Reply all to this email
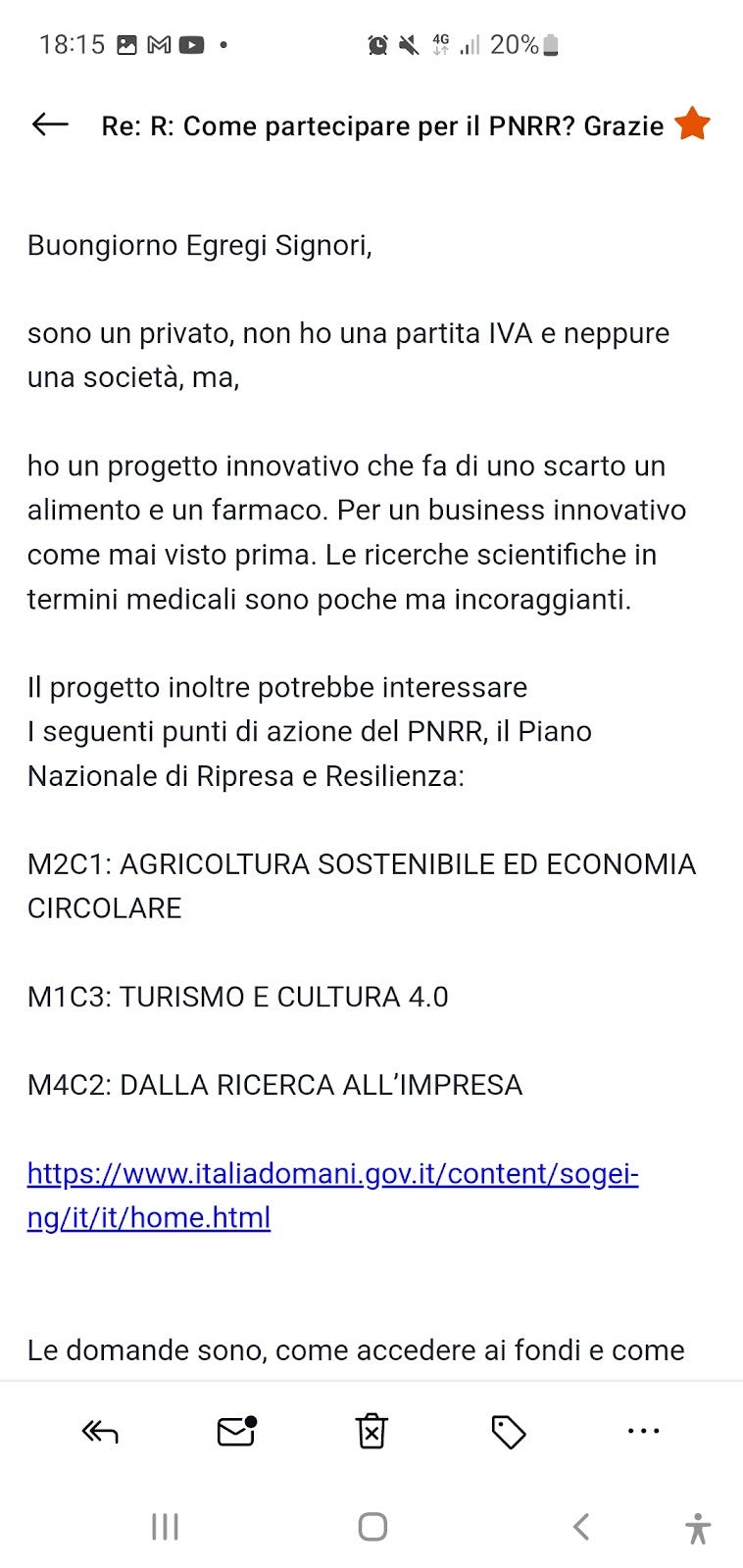 (99, 1433)
